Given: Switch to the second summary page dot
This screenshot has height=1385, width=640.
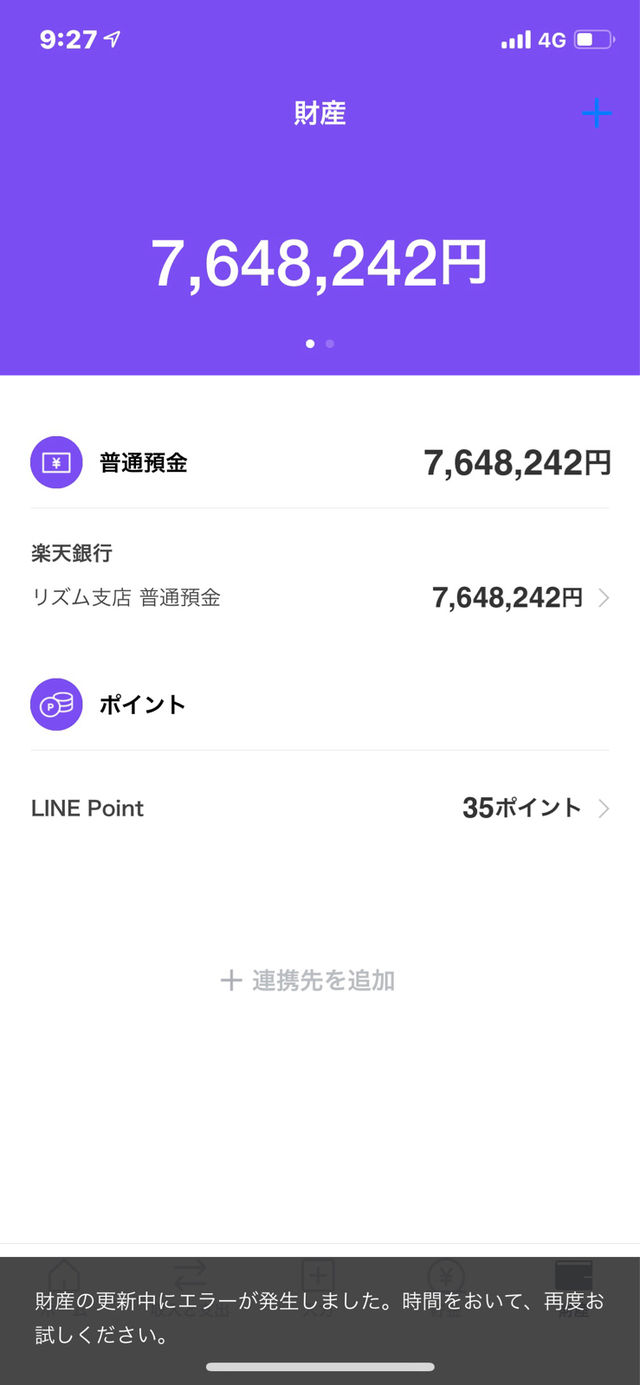Looking at the screenshot, I should (x=330, y=343).
